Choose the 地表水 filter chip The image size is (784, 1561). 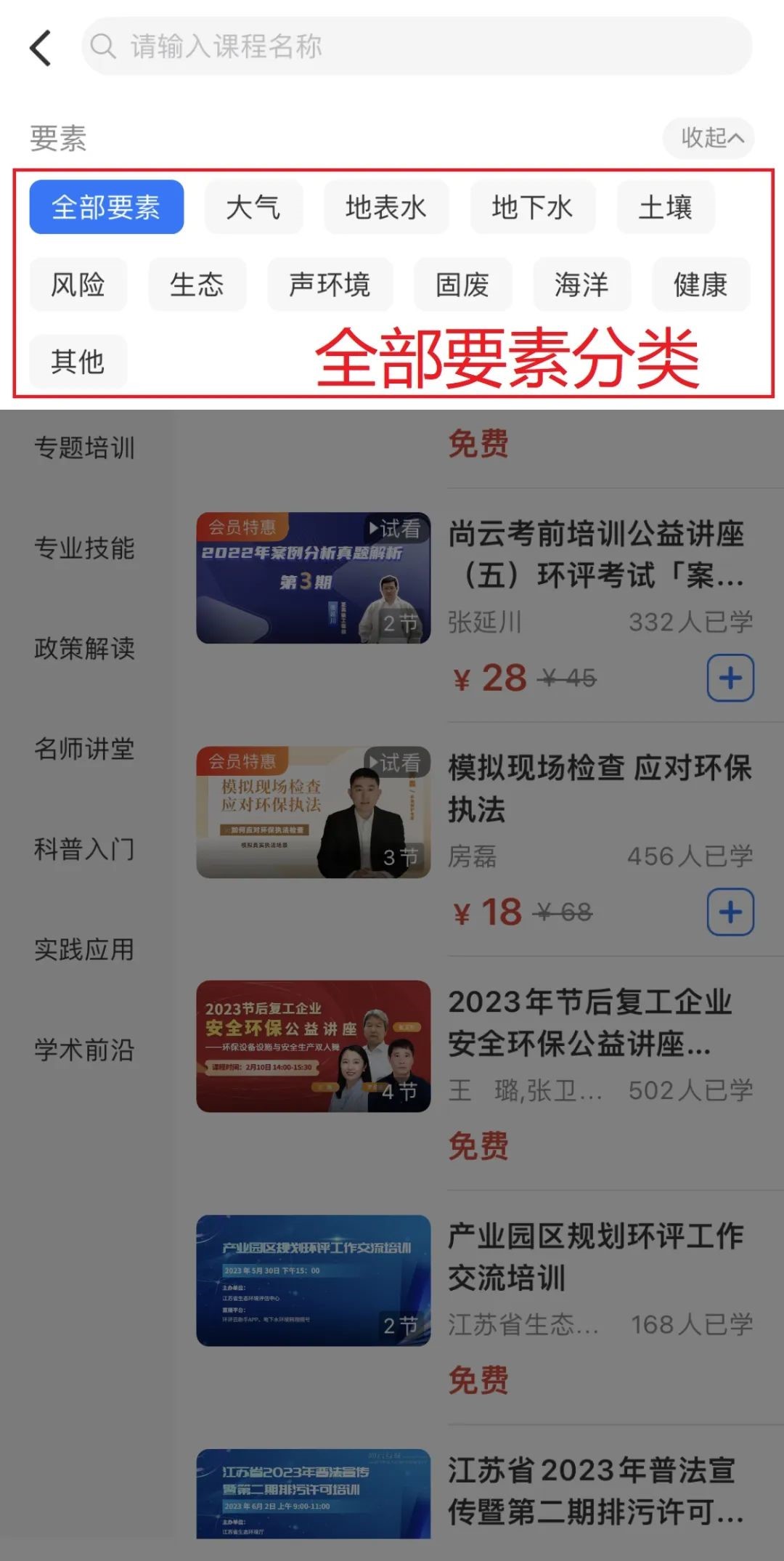pyautogui.click(x=385, y=207)
